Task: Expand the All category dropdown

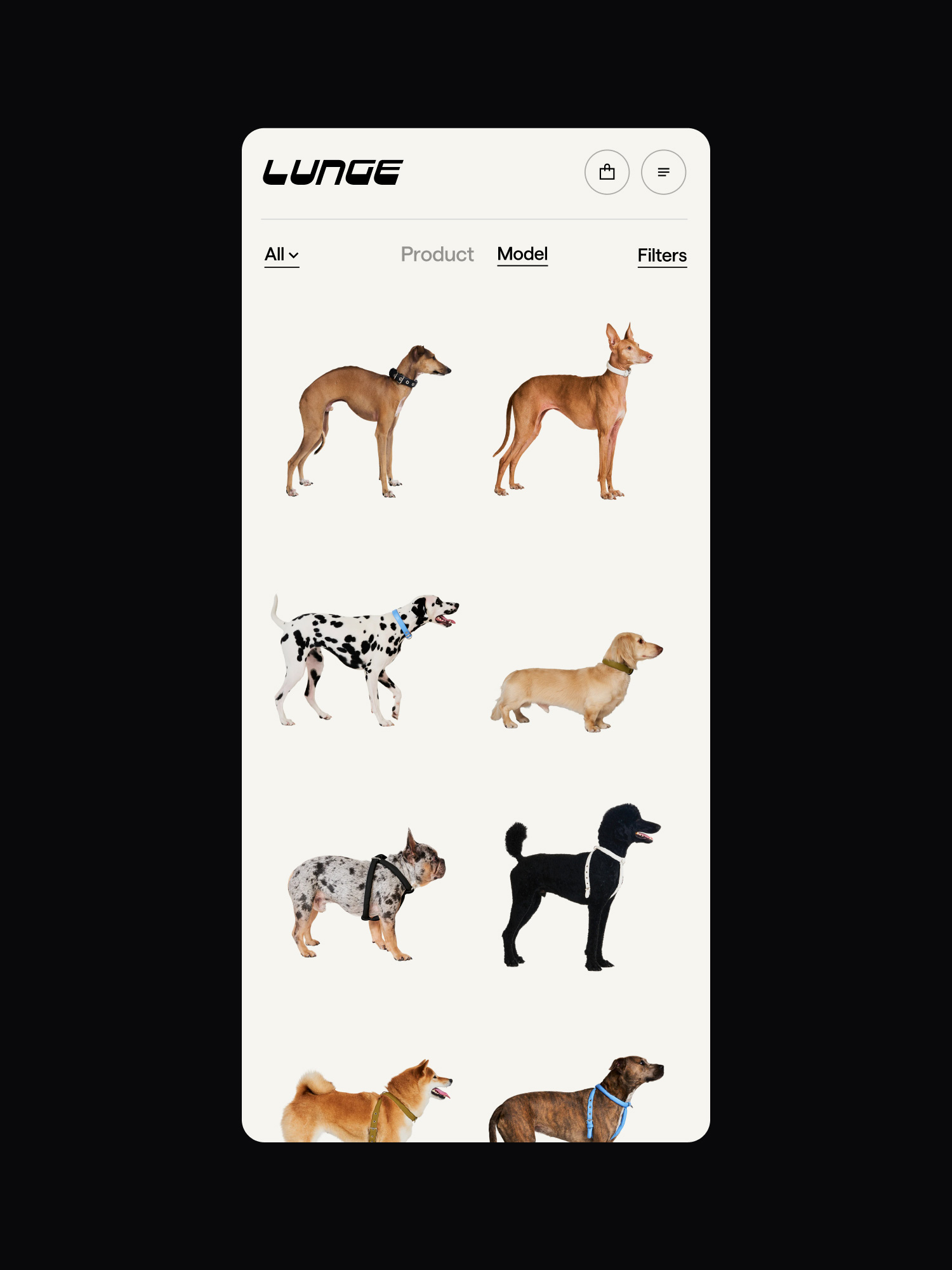Action: pos(281,255)
